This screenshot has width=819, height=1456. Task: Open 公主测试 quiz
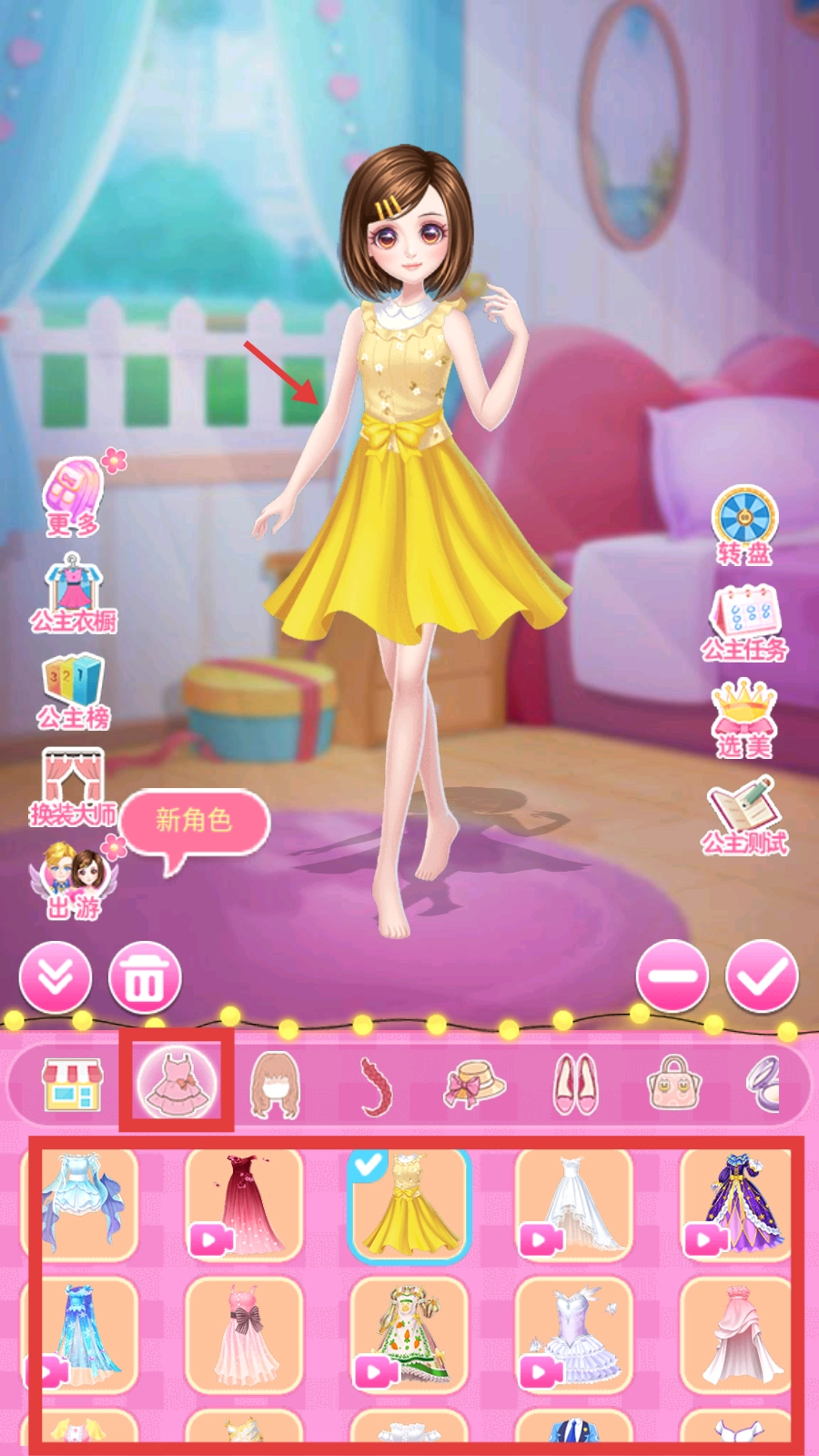(x=744, y=816)
